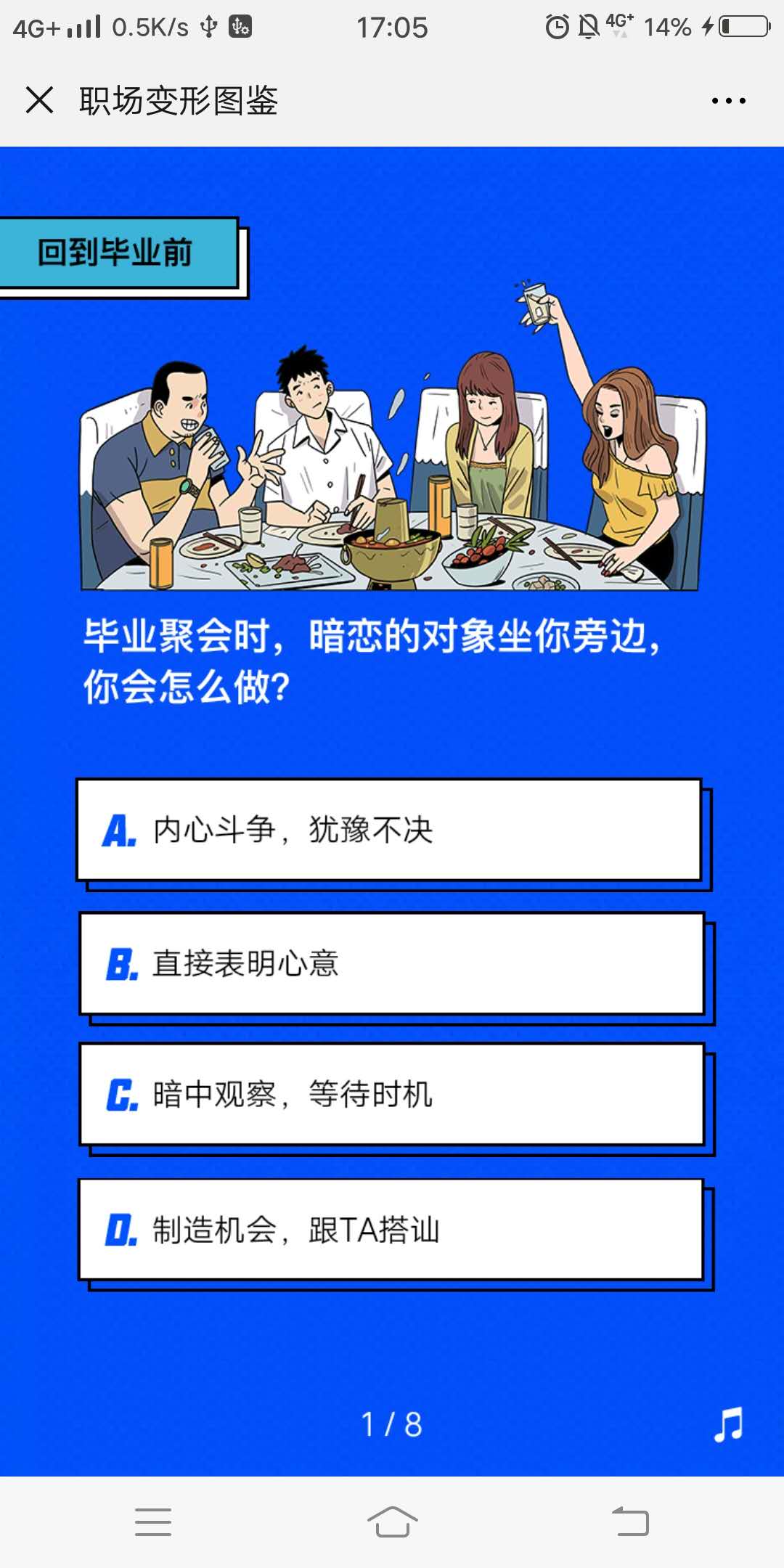The height and width of the screenshot is (1568, 784).
Task: Close the 职场变形图鉴 page
Action: [40, 100]
